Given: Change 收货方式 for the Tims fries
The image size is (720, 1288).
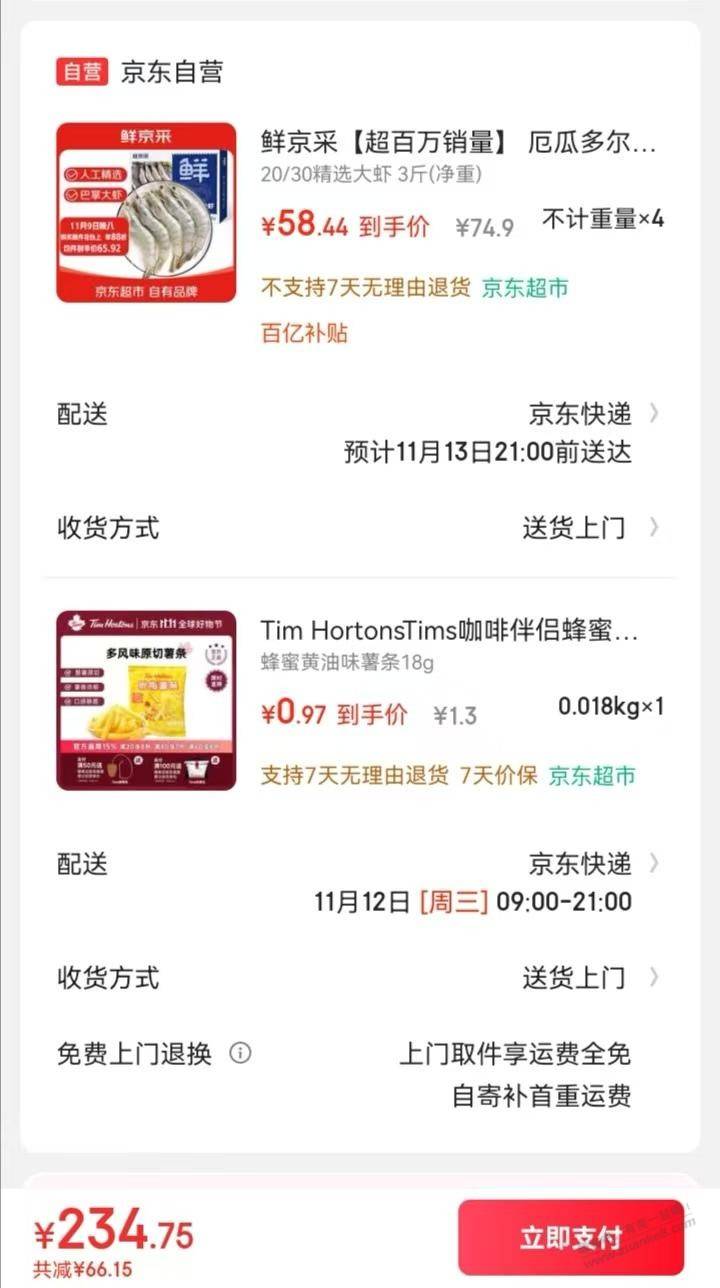Looking at the screenshot, I should 590,977.
